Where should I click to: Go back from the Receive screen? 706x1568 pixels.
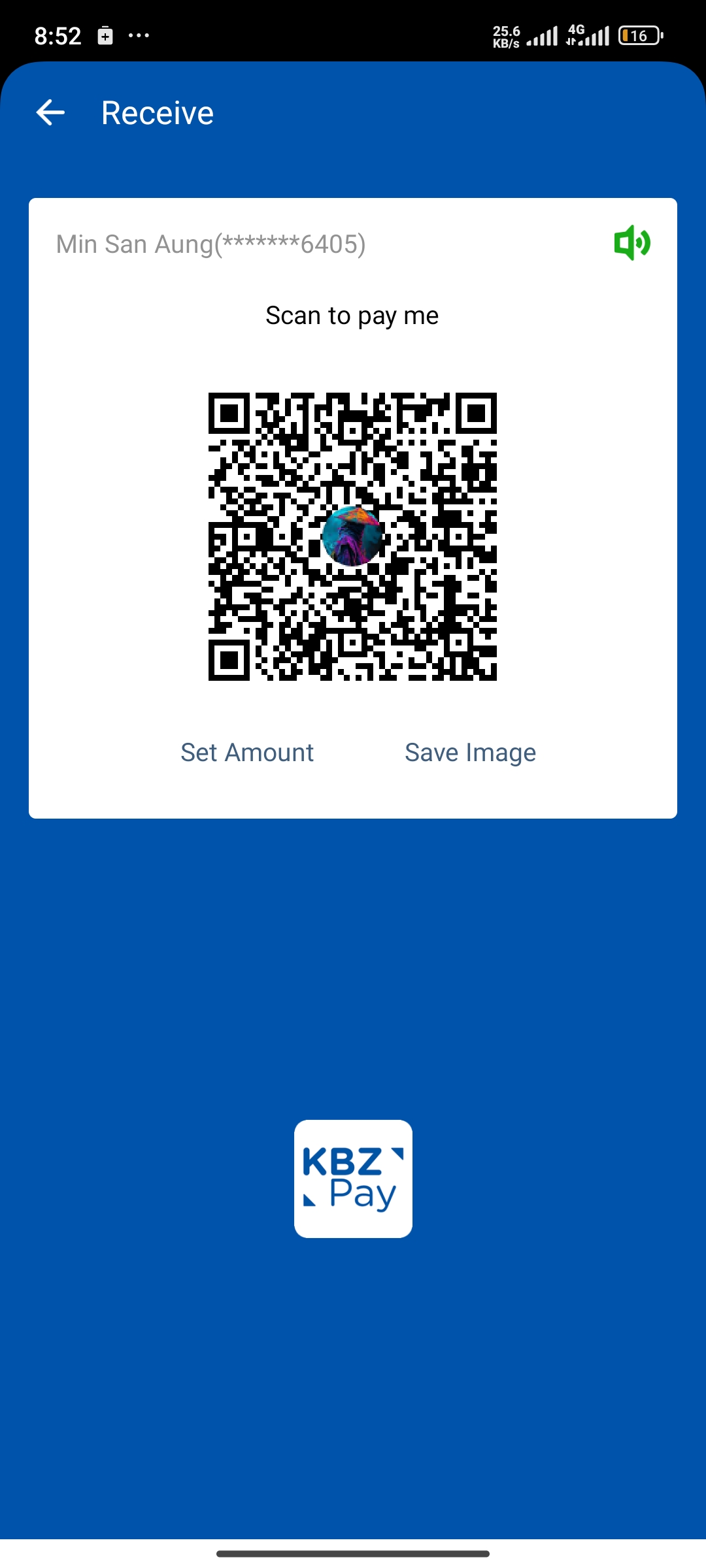(50, 112)
